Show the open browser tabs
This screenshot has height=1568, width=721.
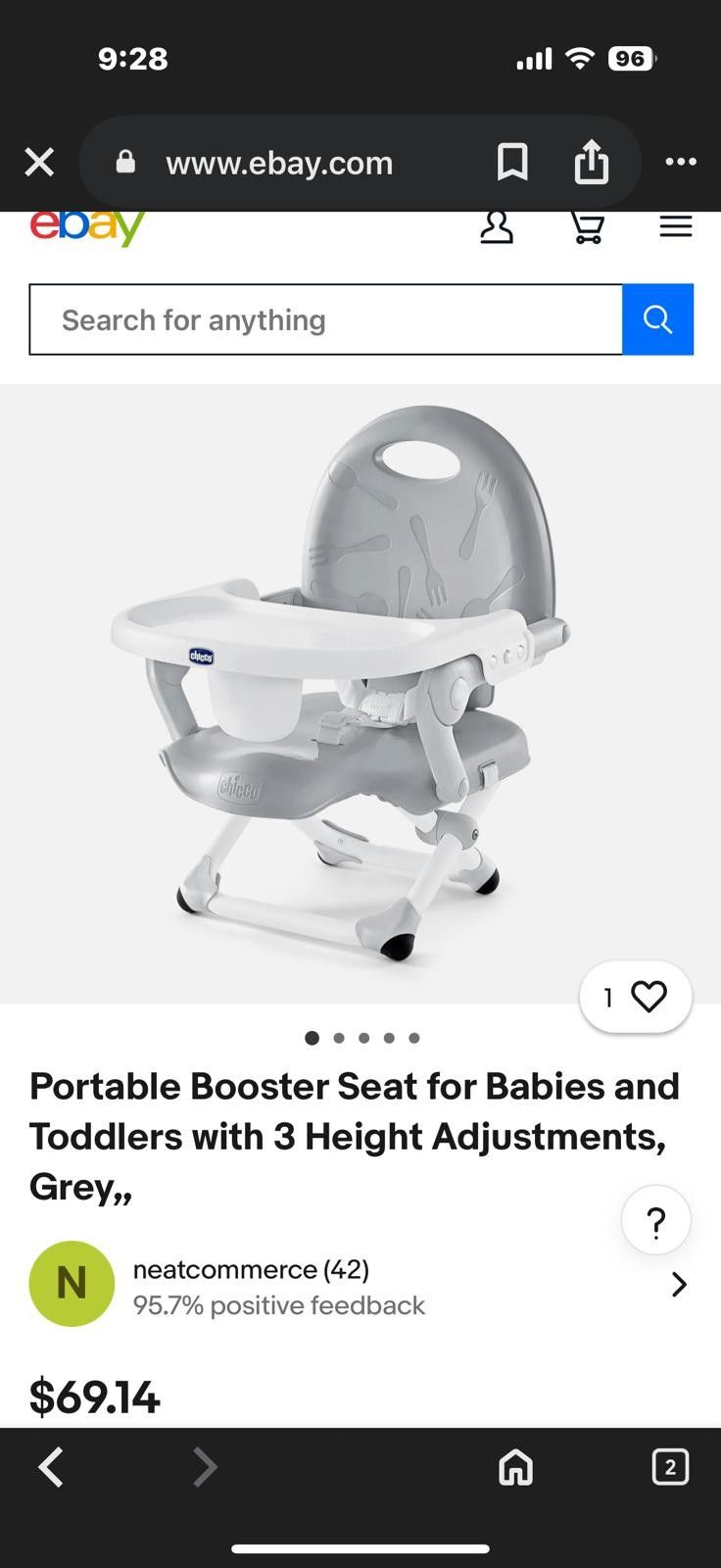(670, 1467)
